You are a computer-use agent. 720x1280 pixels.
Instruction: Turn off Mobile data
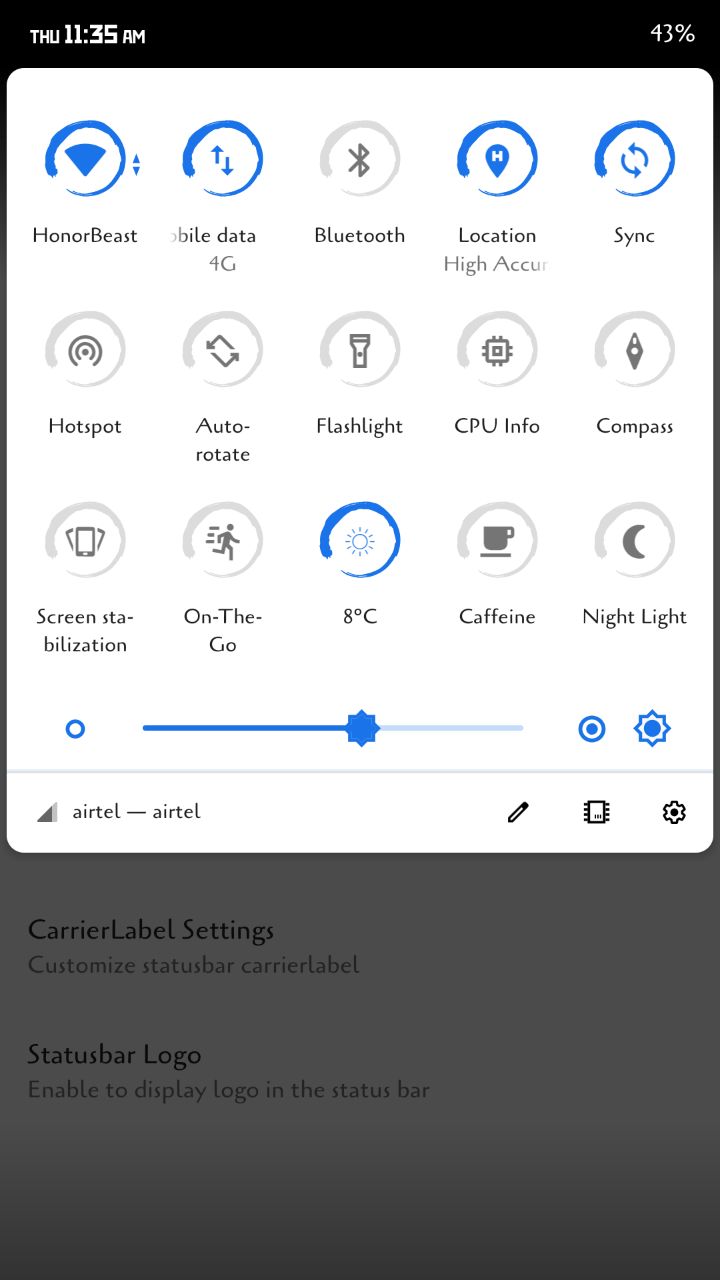point(222,159)
